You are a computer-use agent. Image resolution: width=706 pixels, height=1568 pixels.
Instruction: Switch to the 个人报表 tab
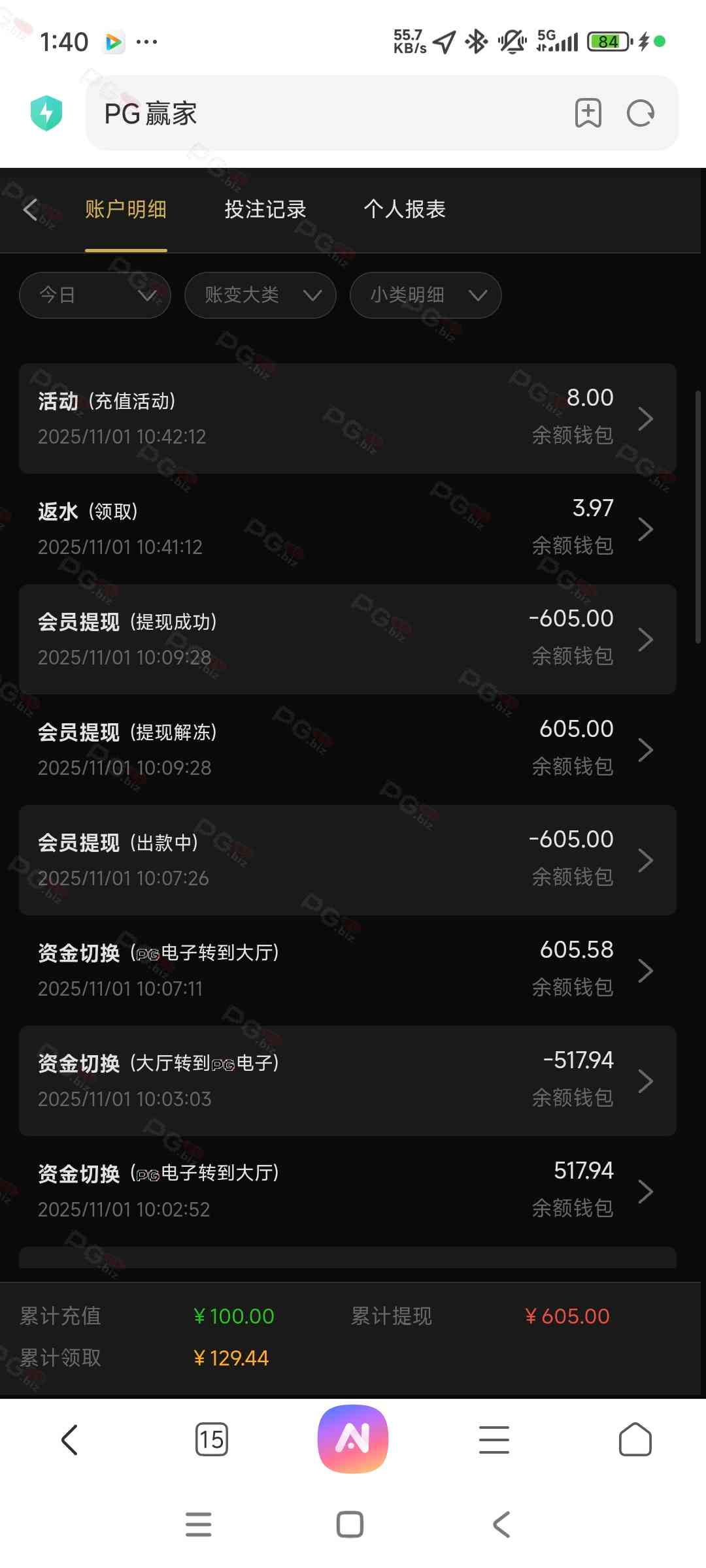[x=404, y=210]
